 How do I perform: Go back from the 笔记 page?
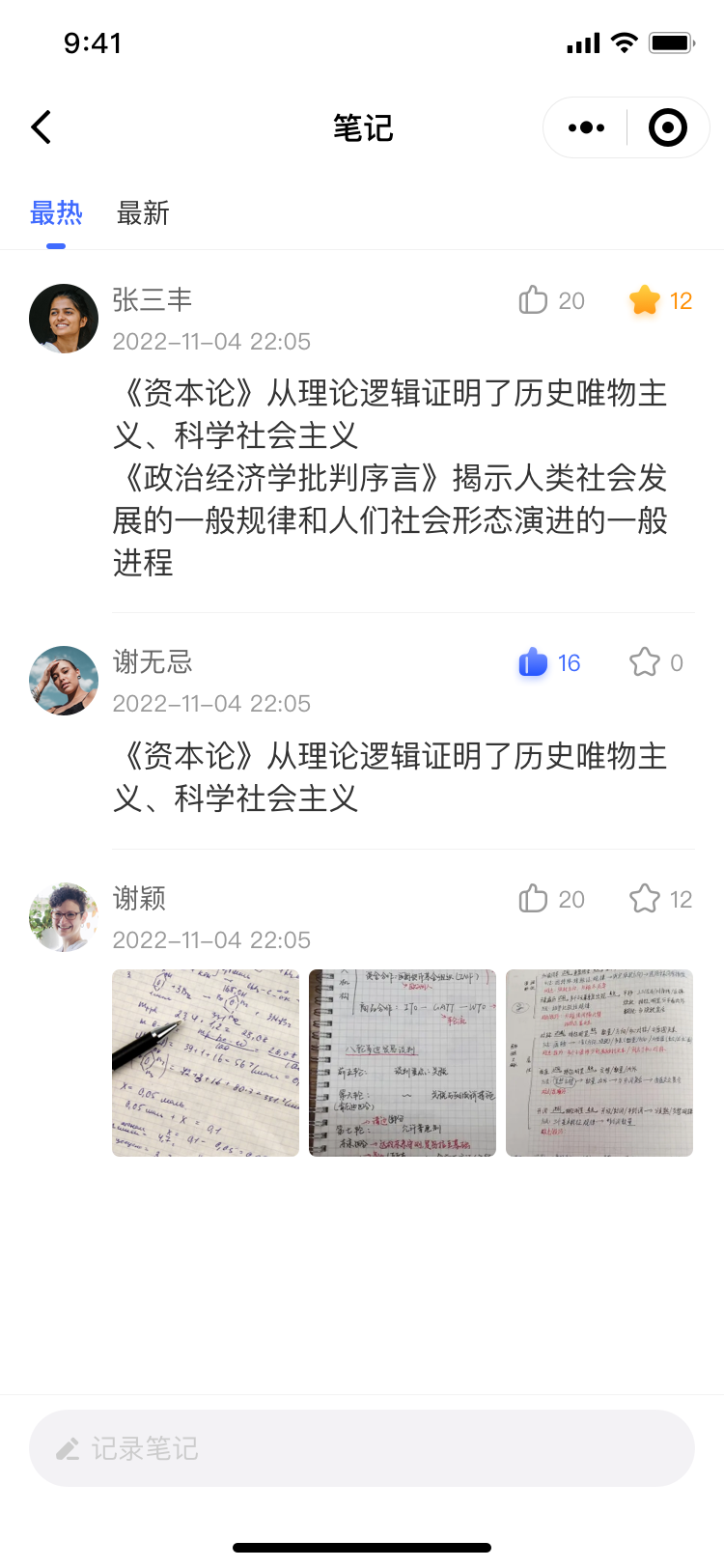coord(42,127)
